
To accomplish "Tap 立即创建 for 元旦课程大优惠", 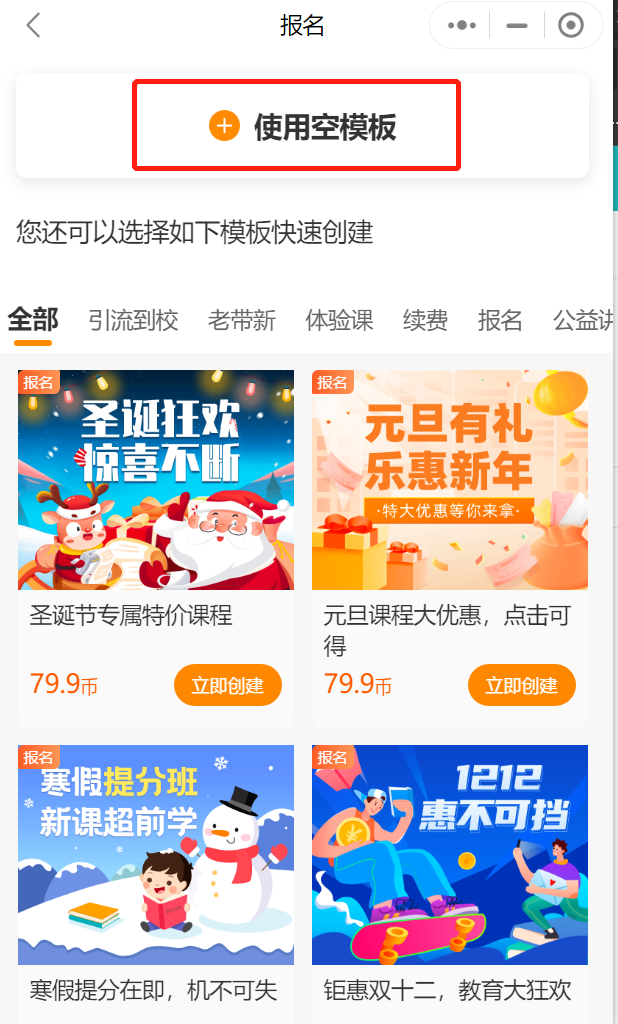I will (522, 686).
